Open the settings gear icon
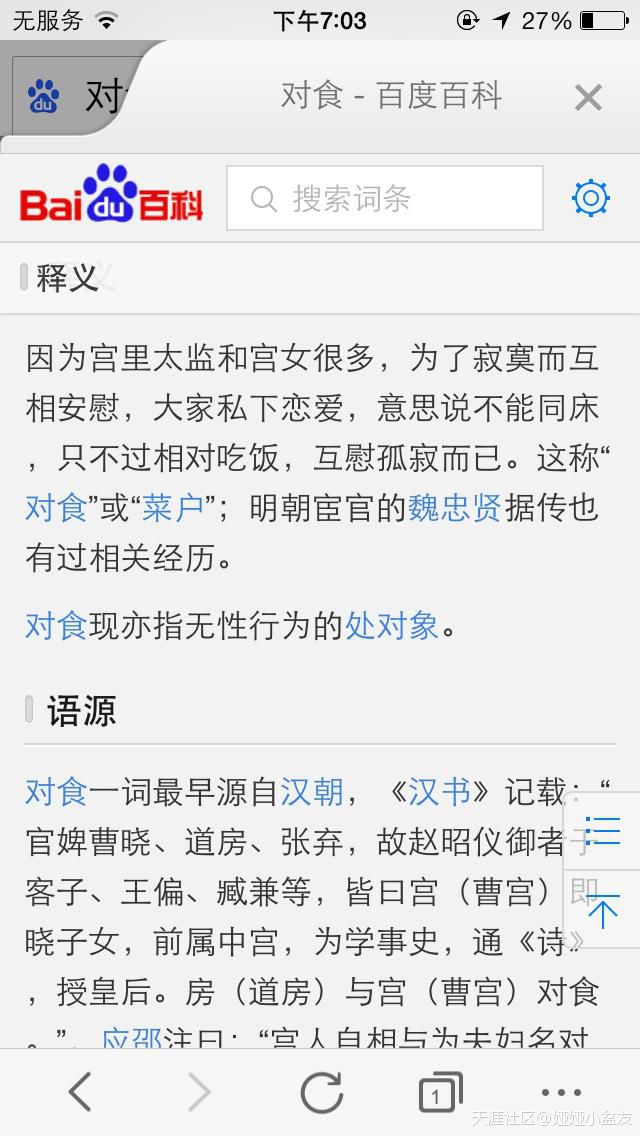 click(590, 198)
